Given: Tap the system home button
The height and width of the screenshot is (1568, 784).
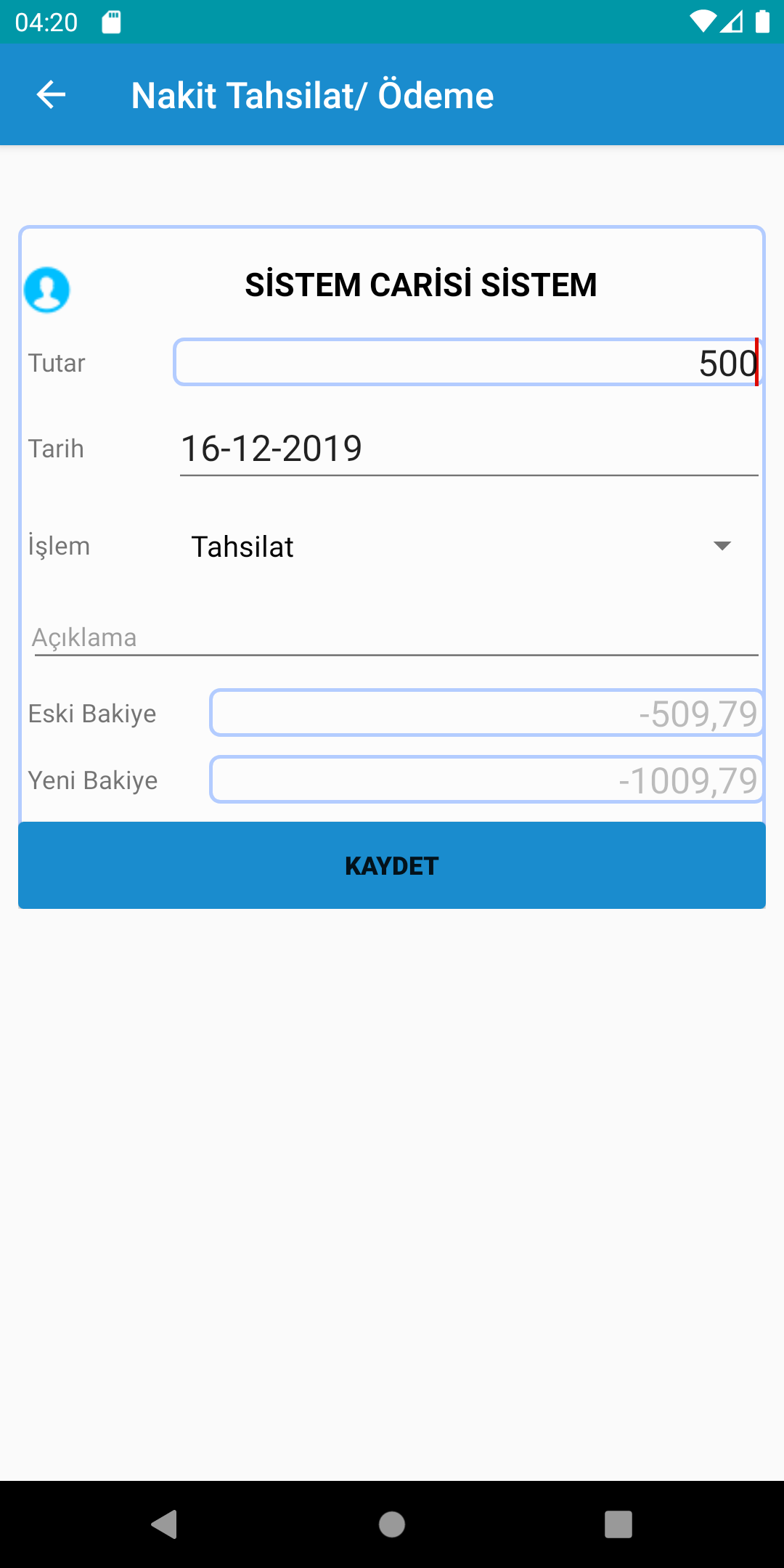Looking at the screenshot, I should point(392,1524).
